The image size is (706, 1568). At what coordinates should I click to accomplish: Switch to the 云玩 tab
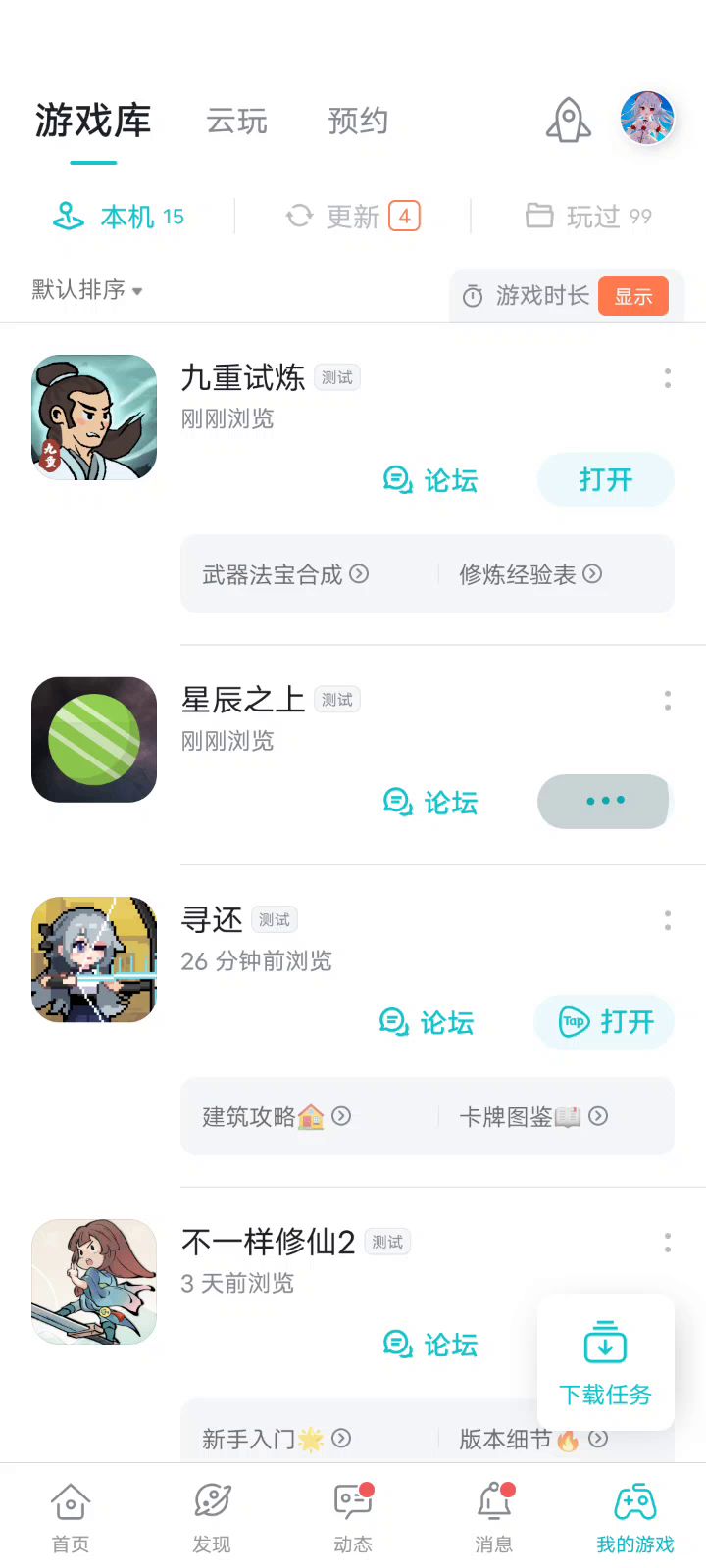click(x=236, y=122)
